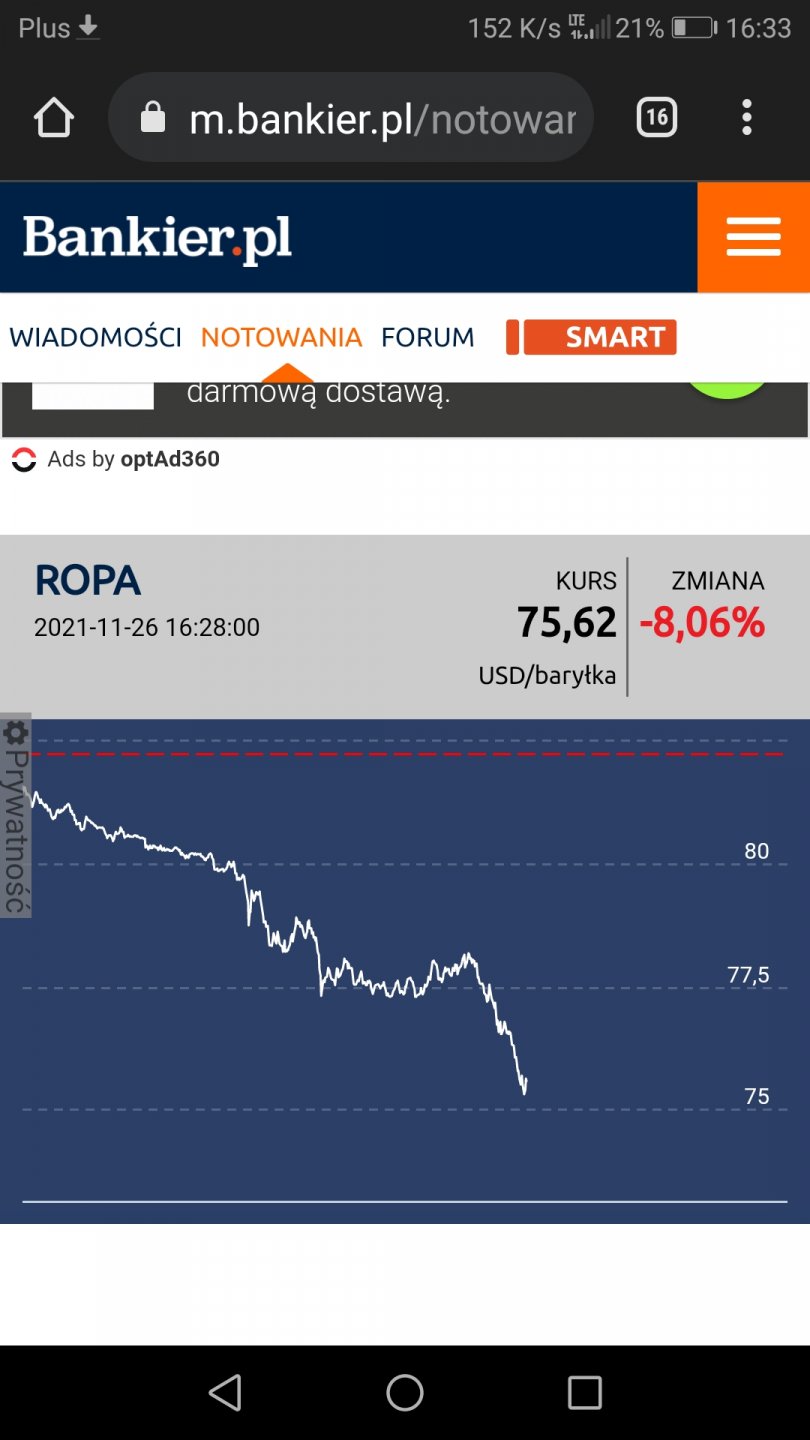
Task: Go to the Android home screen
Action: point(405,1392)
